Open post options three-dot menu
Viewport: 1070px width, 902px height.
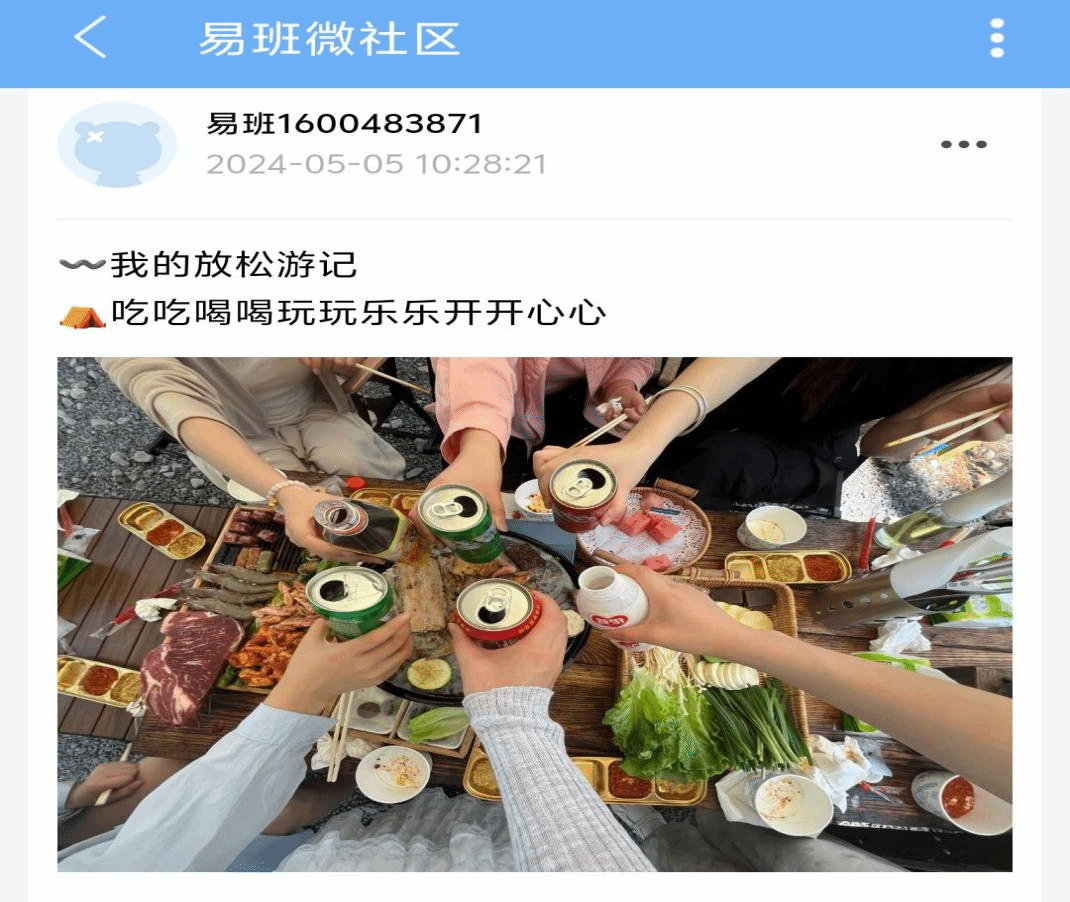(x=963, y=144)
